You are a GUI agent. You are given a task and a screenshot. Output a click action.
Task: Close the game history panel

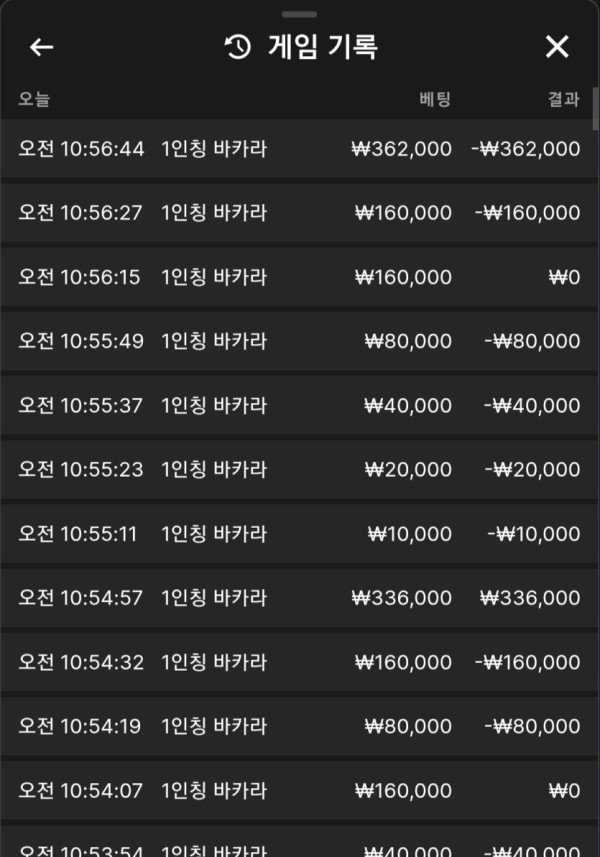(557, 47)
